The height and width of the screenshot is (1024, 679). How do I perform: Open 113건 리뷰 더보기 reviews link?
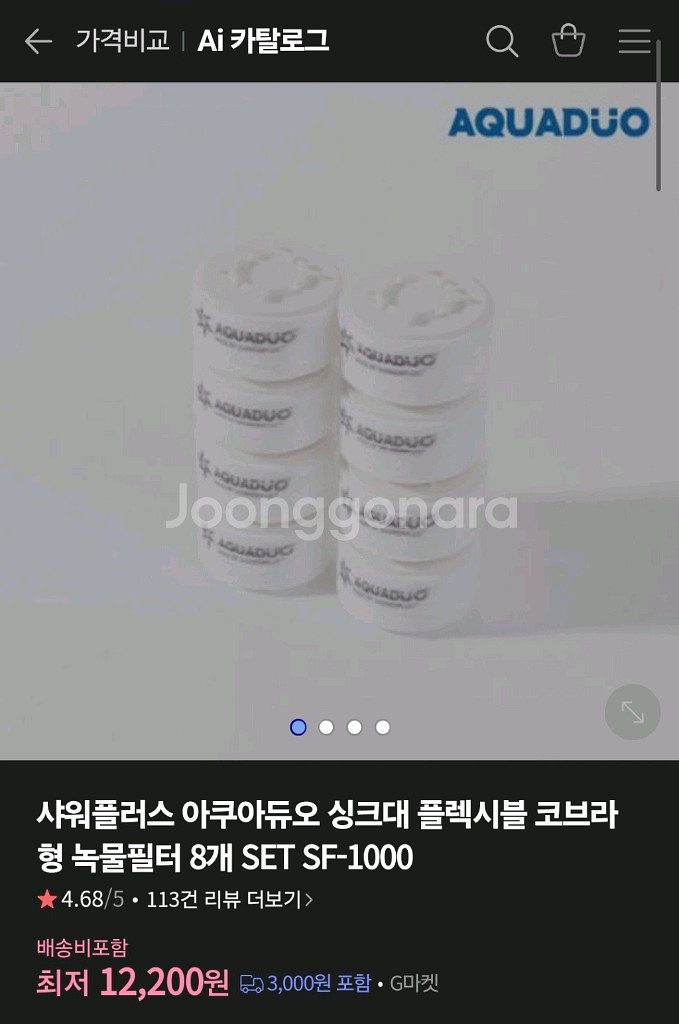point(229,899)
